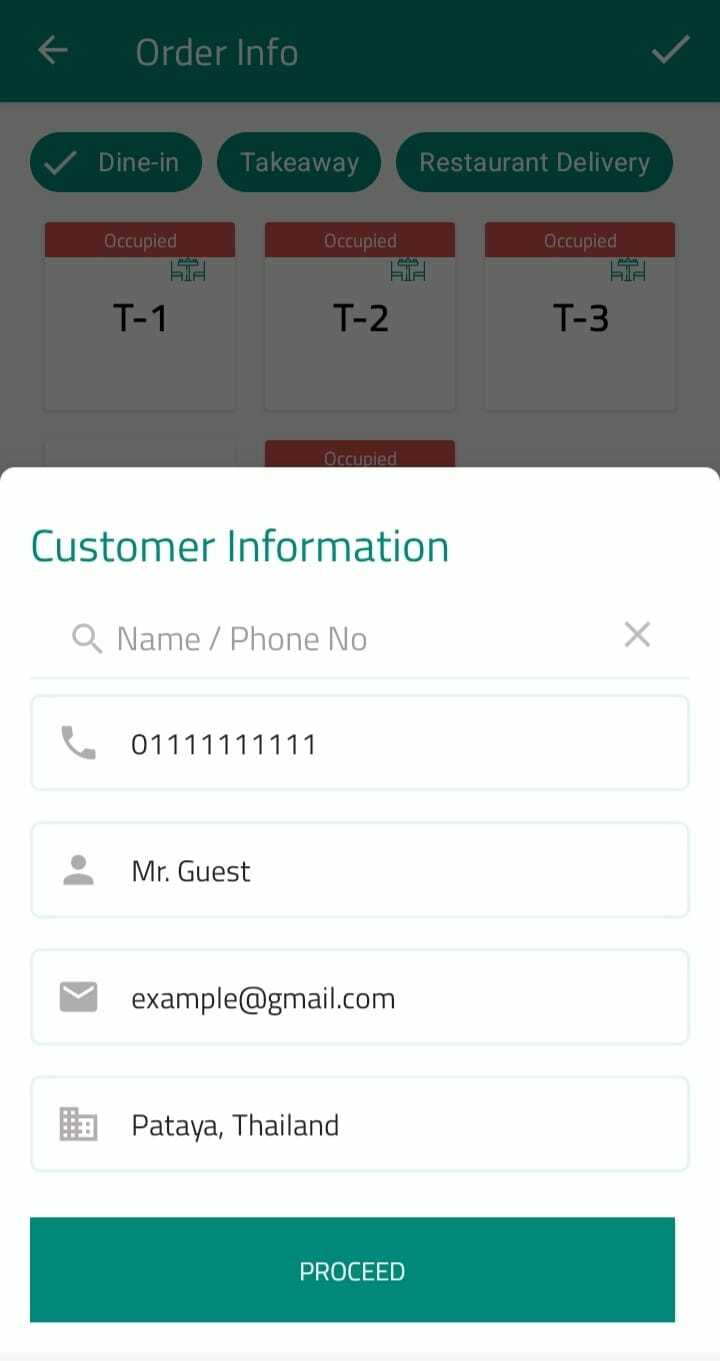Viewport: 720px width, 1361px height.
Task: Open table T-2 card
Action: 360,318
